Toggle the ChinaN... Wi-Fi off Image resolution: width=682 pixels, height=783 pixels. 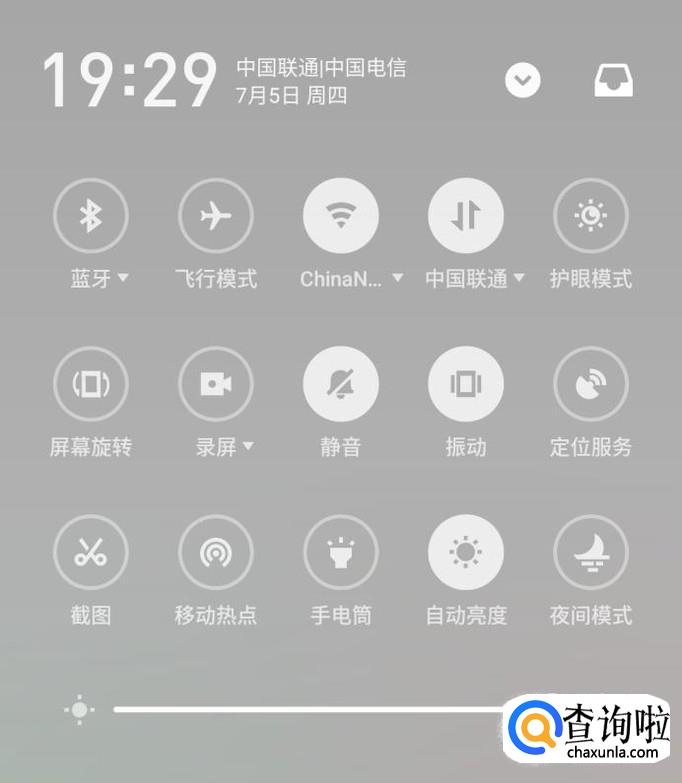[341, 216]
